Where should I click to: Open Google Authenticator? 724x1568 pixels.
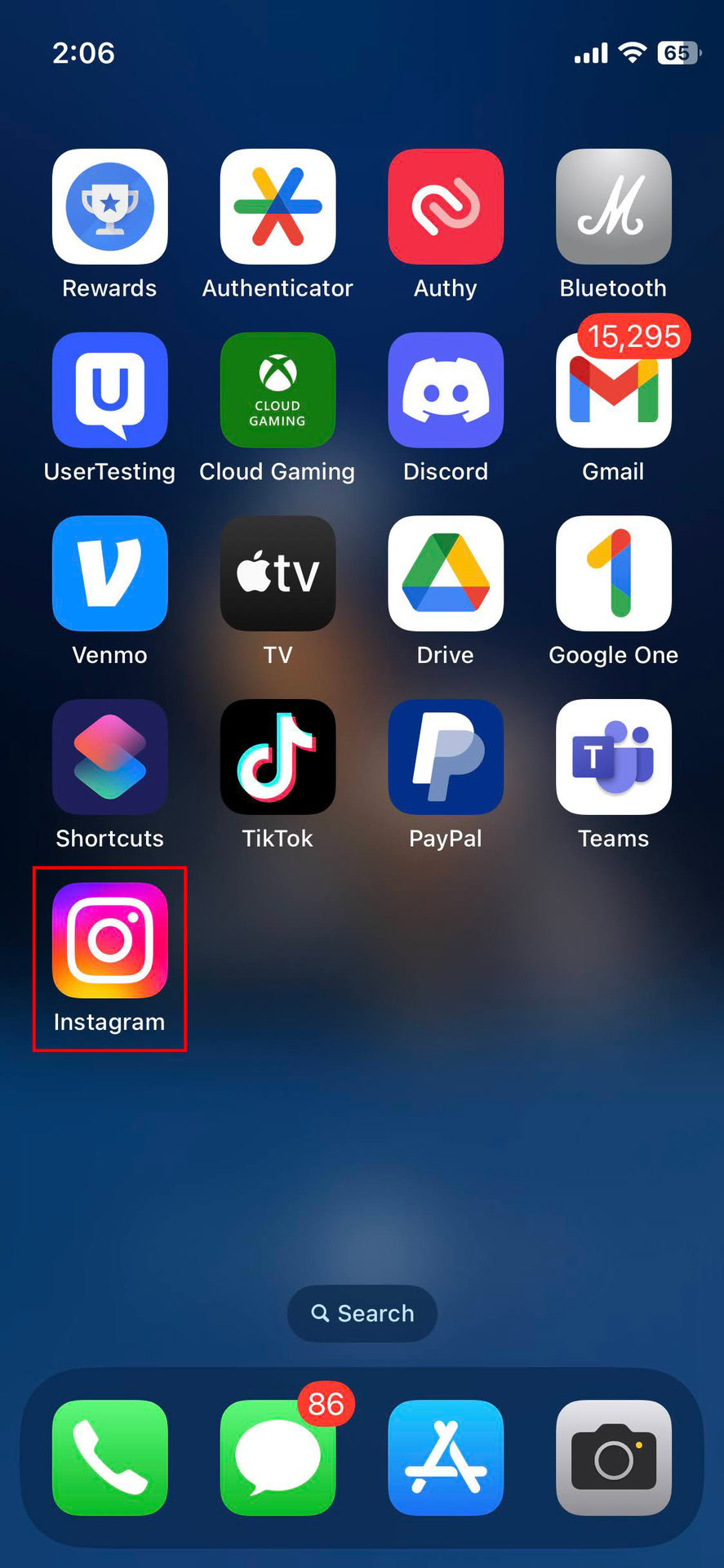point(278,207)
